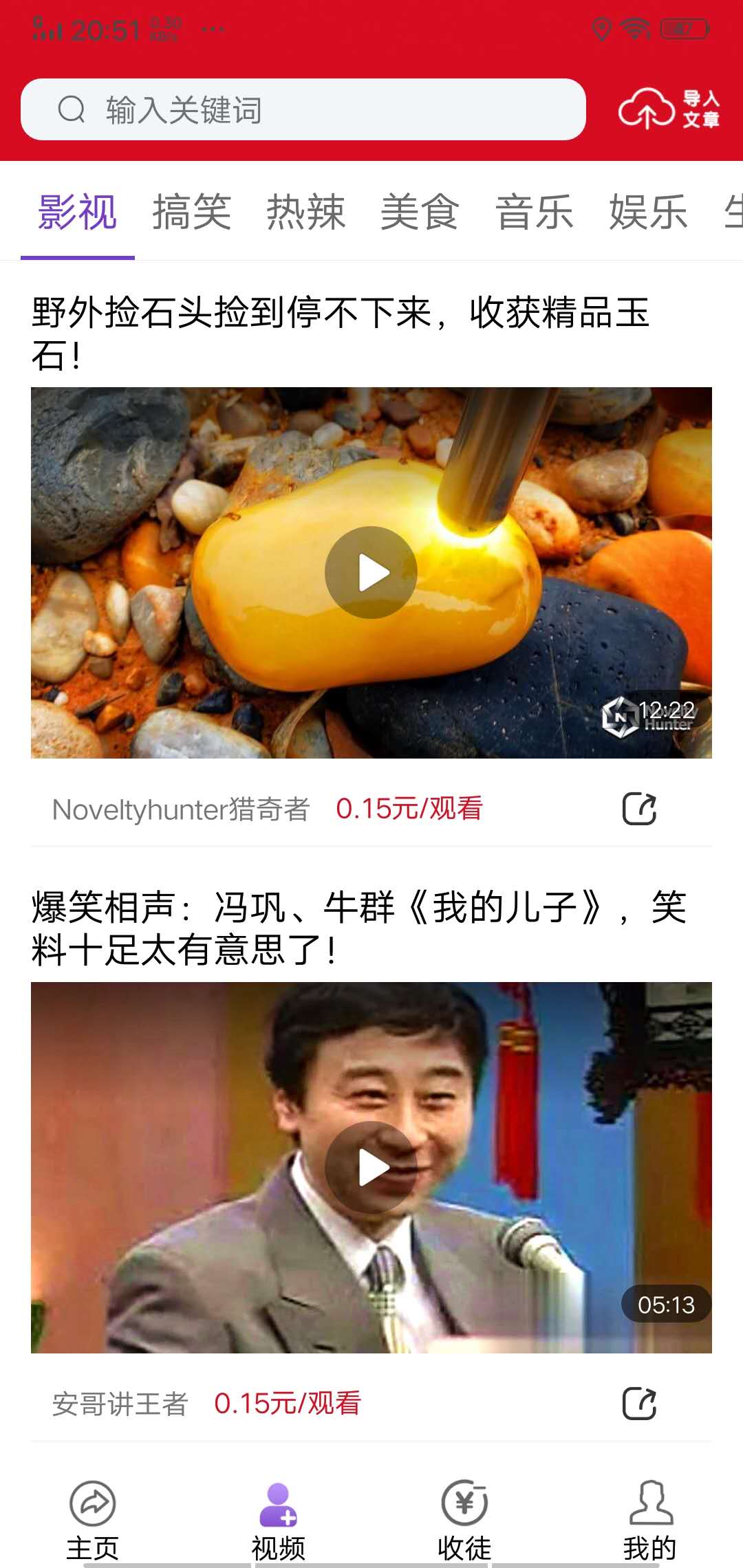Open the 我的 profile icon in bottom bar

(650, 1503)
